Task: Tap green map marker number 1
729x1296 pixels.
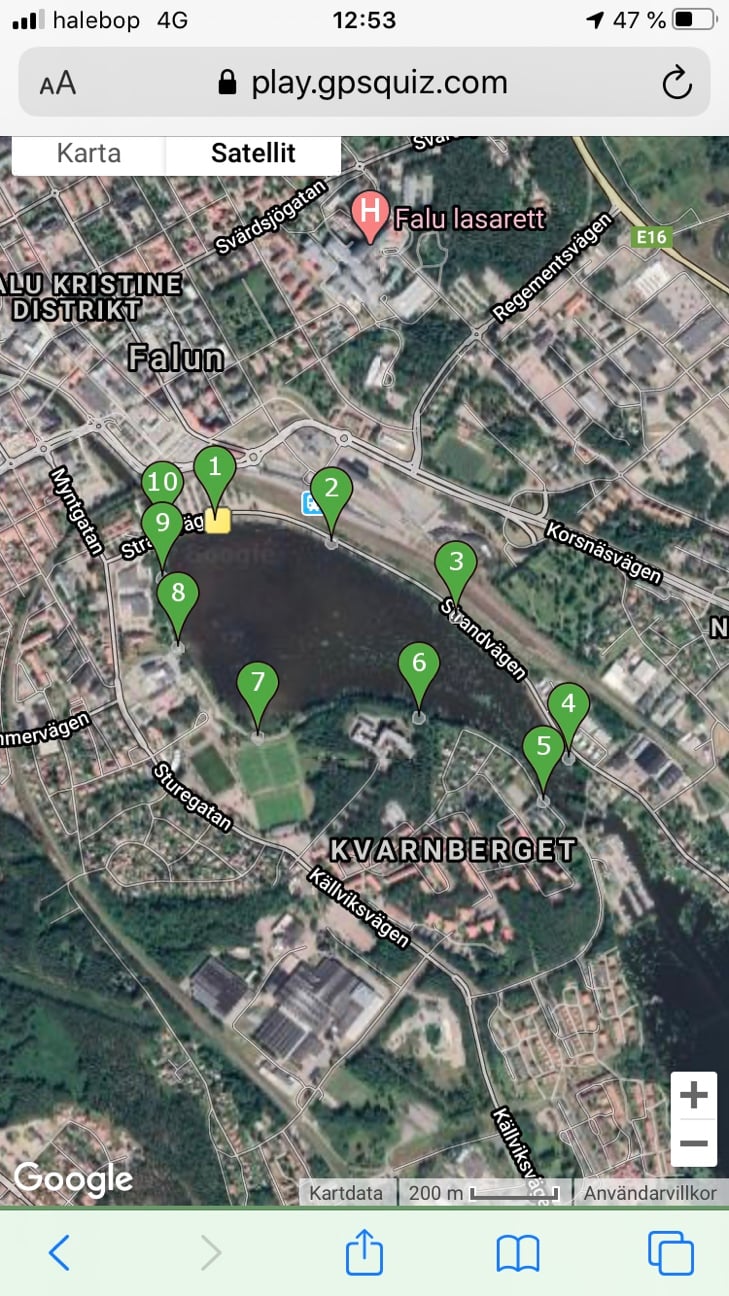Action: (214, 468)
